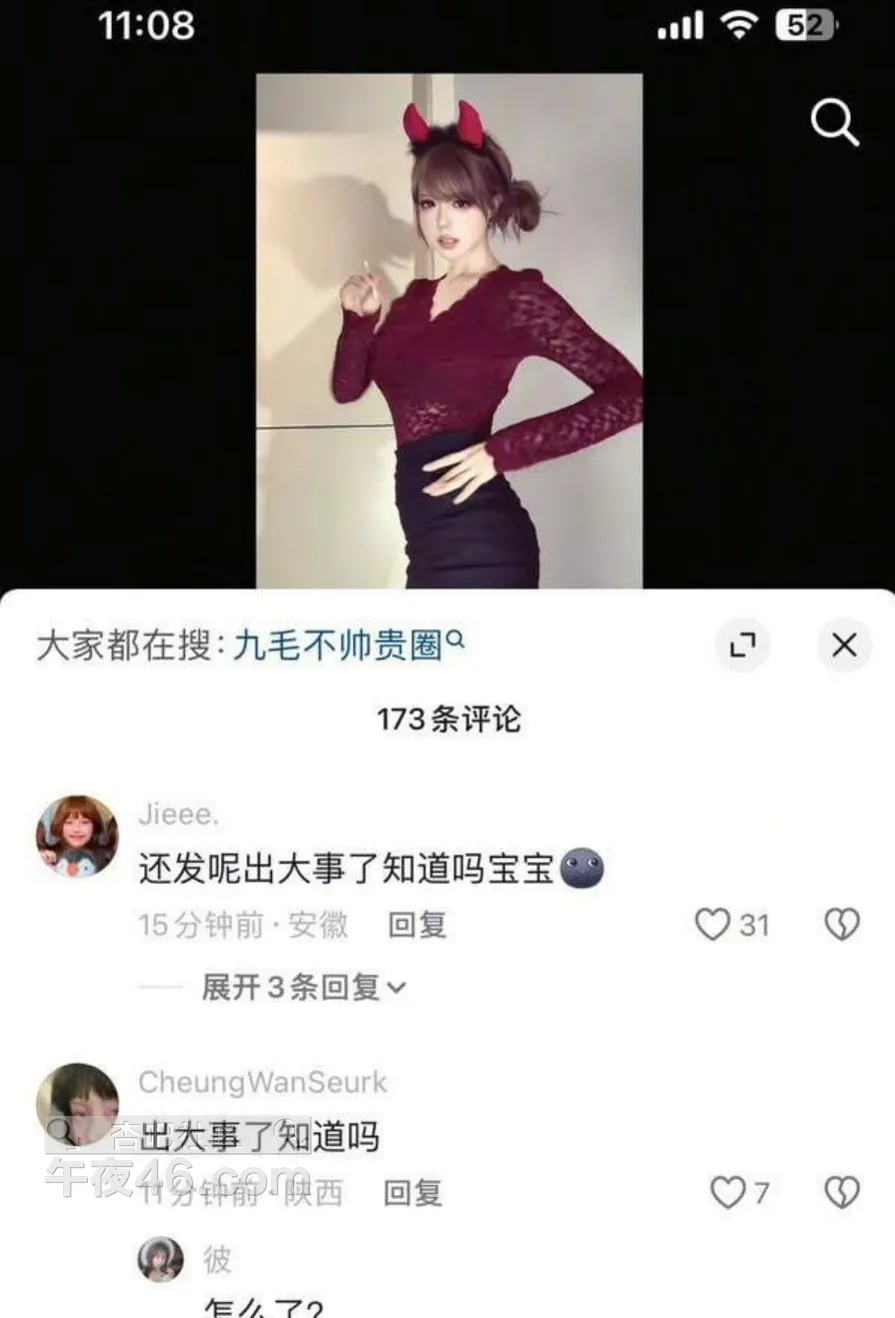895x1318 pixels.
Task: Dislike CheungWanSeurk's comment
Action: click(x=841, y=1192)
